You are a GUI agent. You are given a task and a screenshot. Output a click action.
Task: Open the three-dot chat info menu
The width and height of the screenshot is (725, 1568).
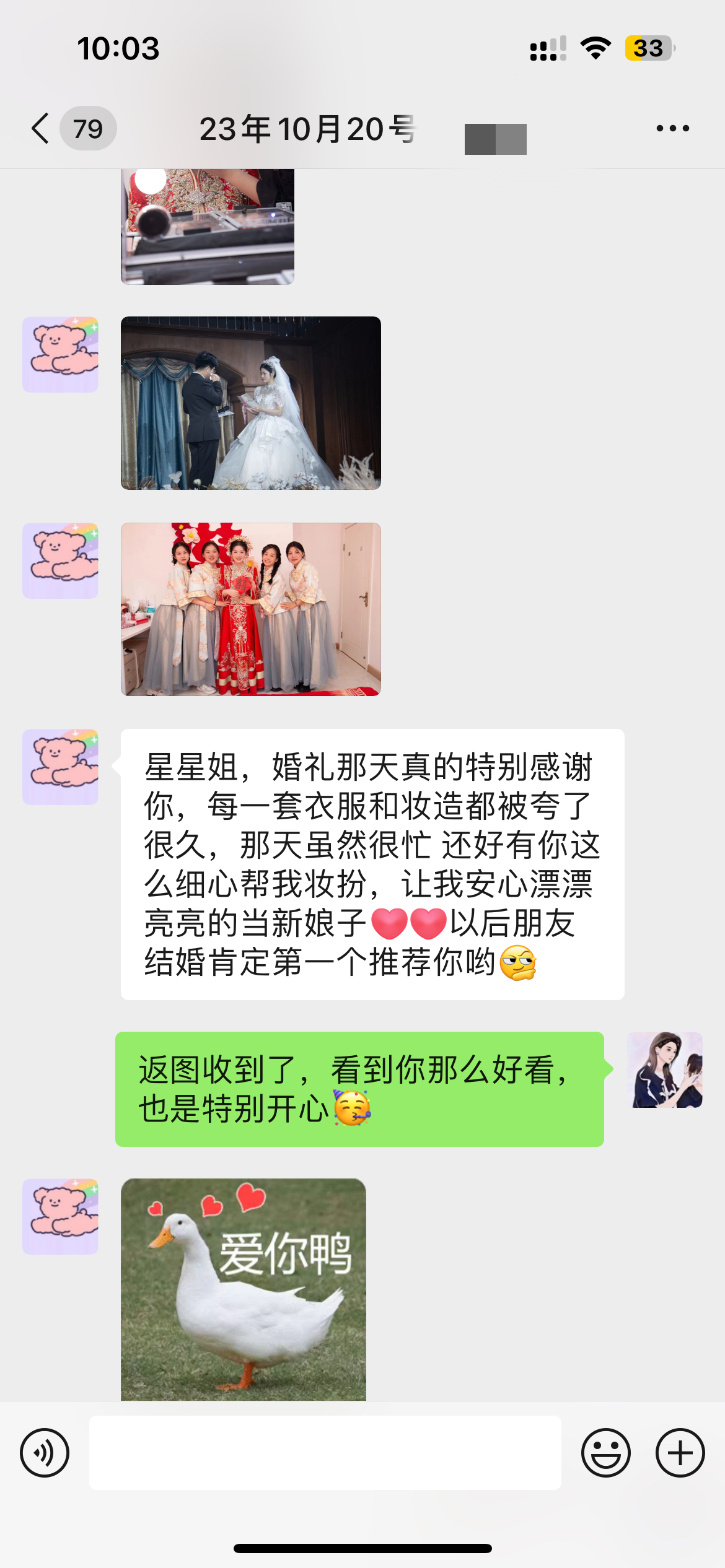[672, 128]
